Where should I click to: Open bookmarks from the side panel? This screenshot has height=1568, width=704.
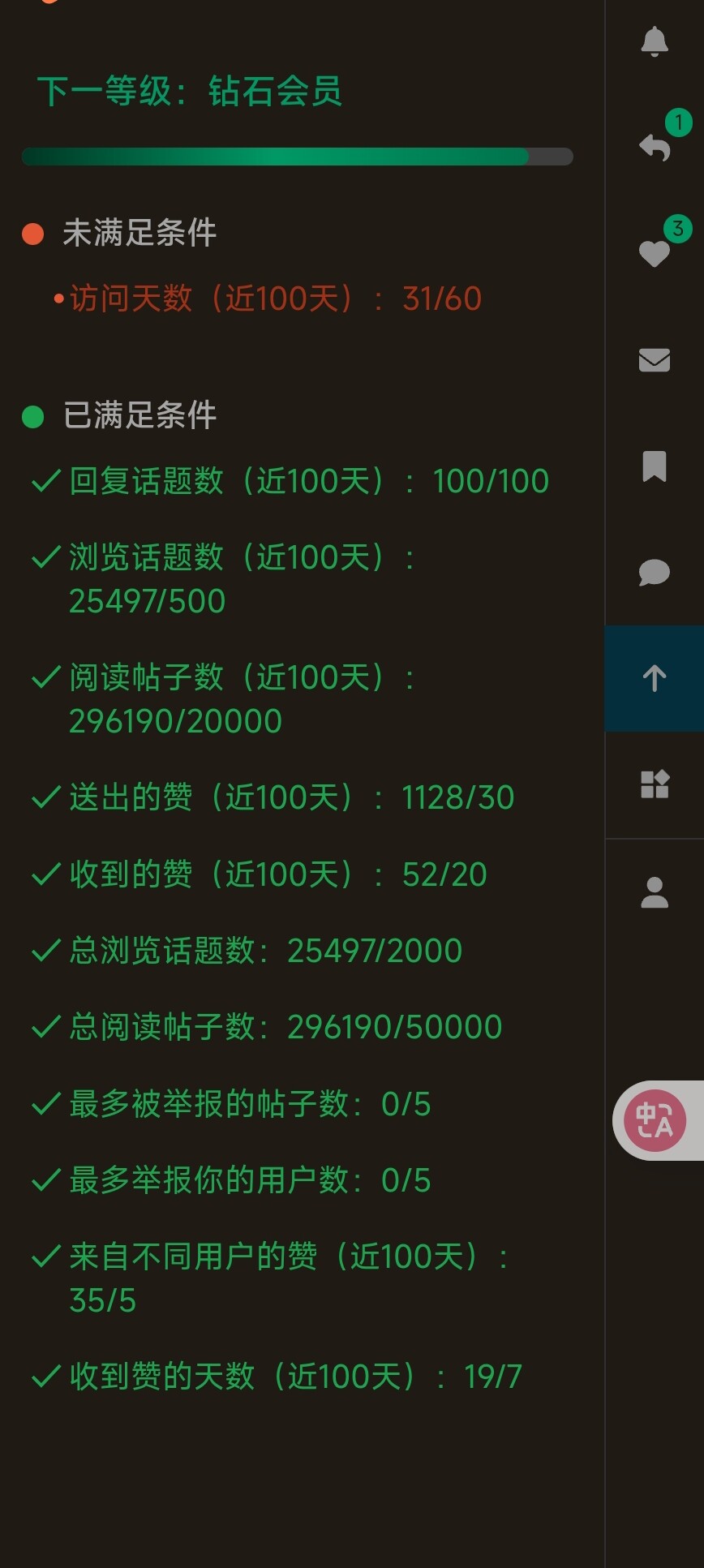(655, 466)
